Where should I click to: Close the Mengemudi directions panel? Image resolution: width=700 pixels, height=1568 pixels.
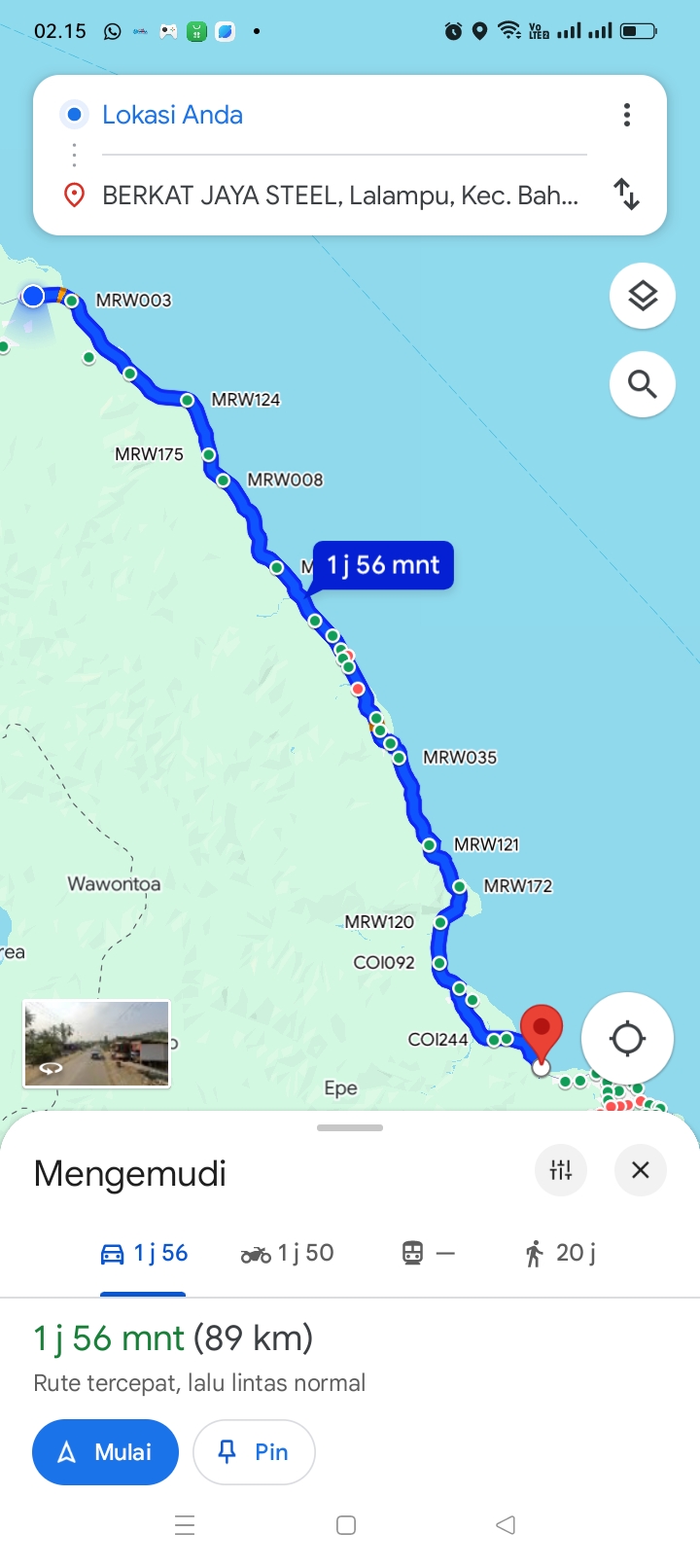(641, 1170)
